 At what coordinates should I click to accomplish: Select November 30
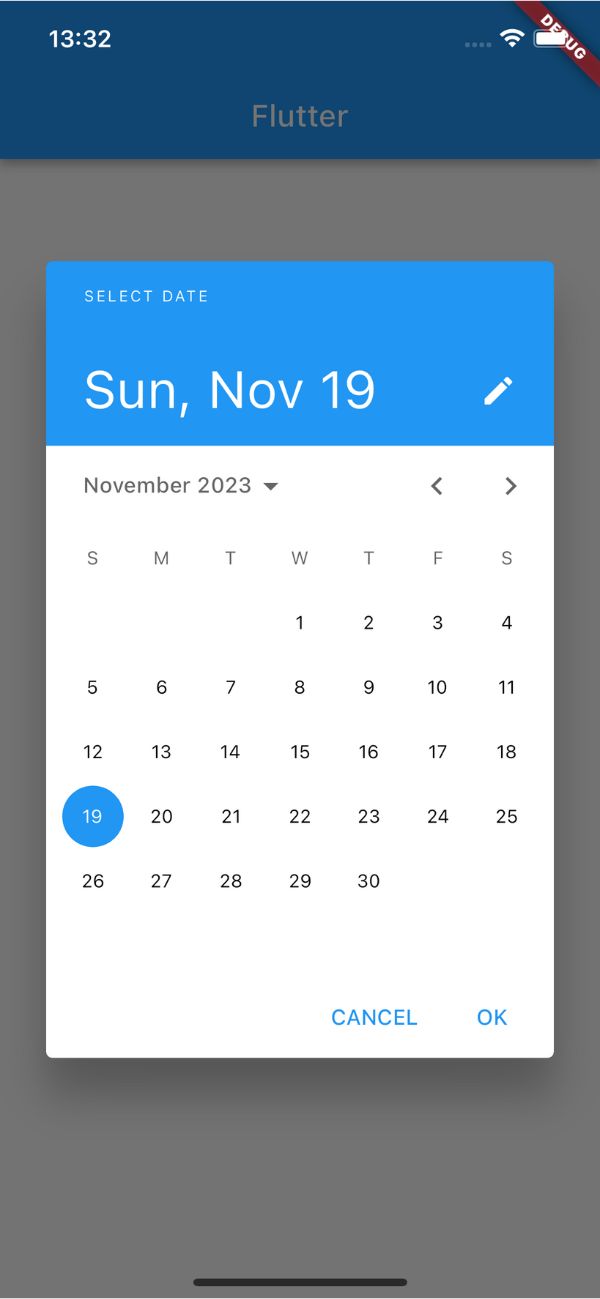[369, 881]
